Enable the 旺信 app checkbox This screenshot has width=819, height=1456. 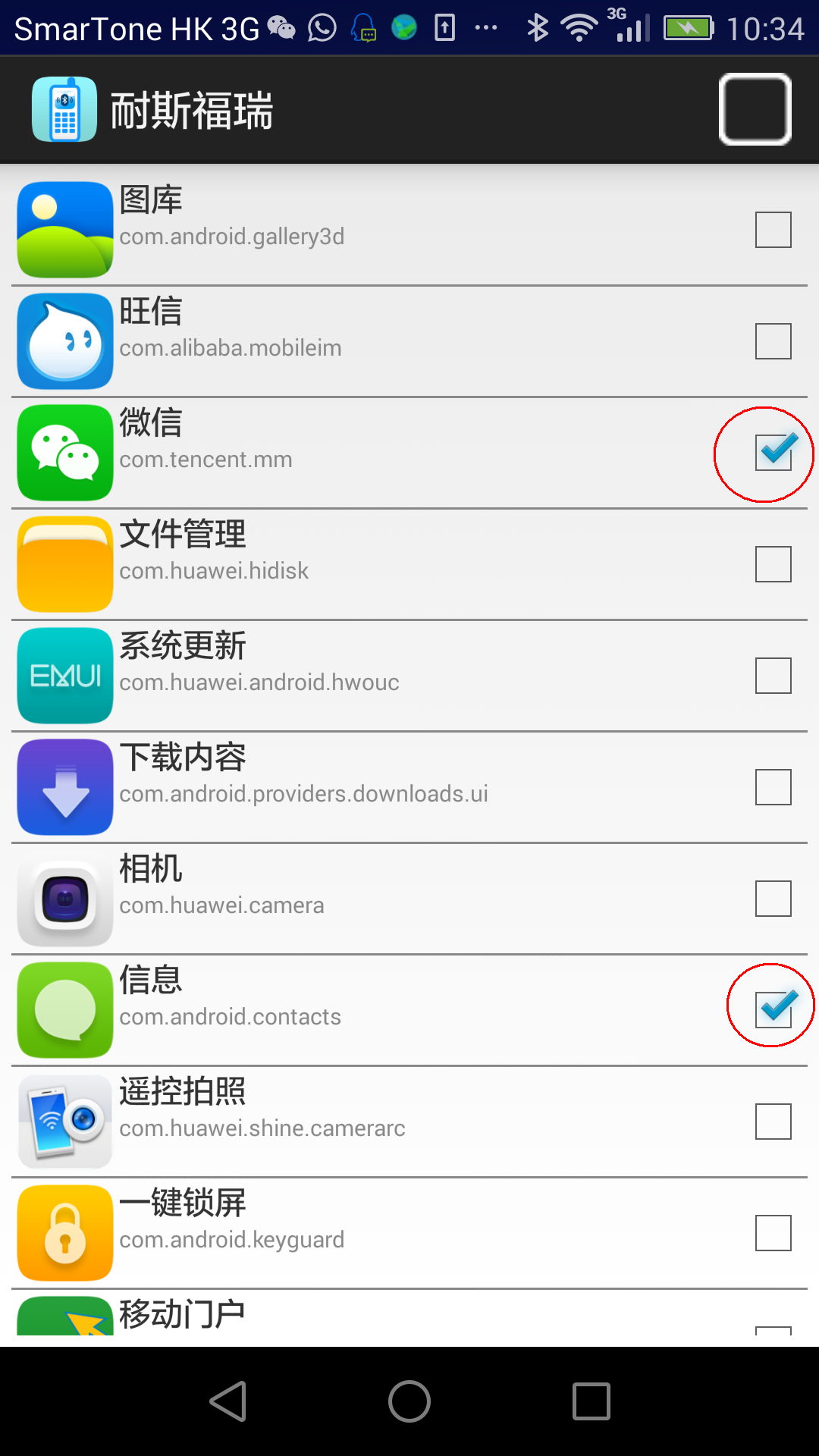tap(773, 341)
